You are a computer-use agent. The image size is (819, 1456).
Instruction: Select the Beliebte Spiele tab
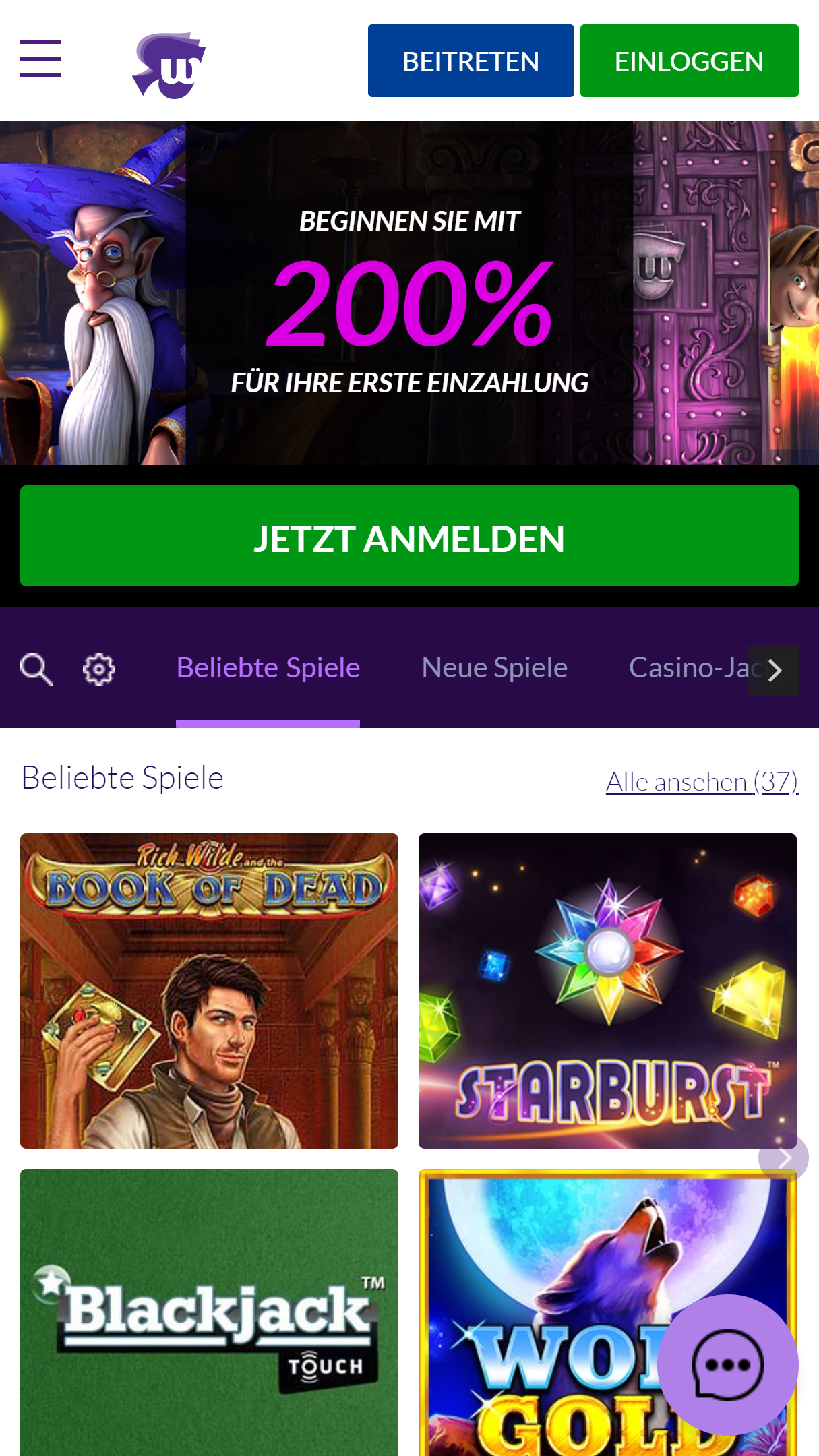(268, 667)
